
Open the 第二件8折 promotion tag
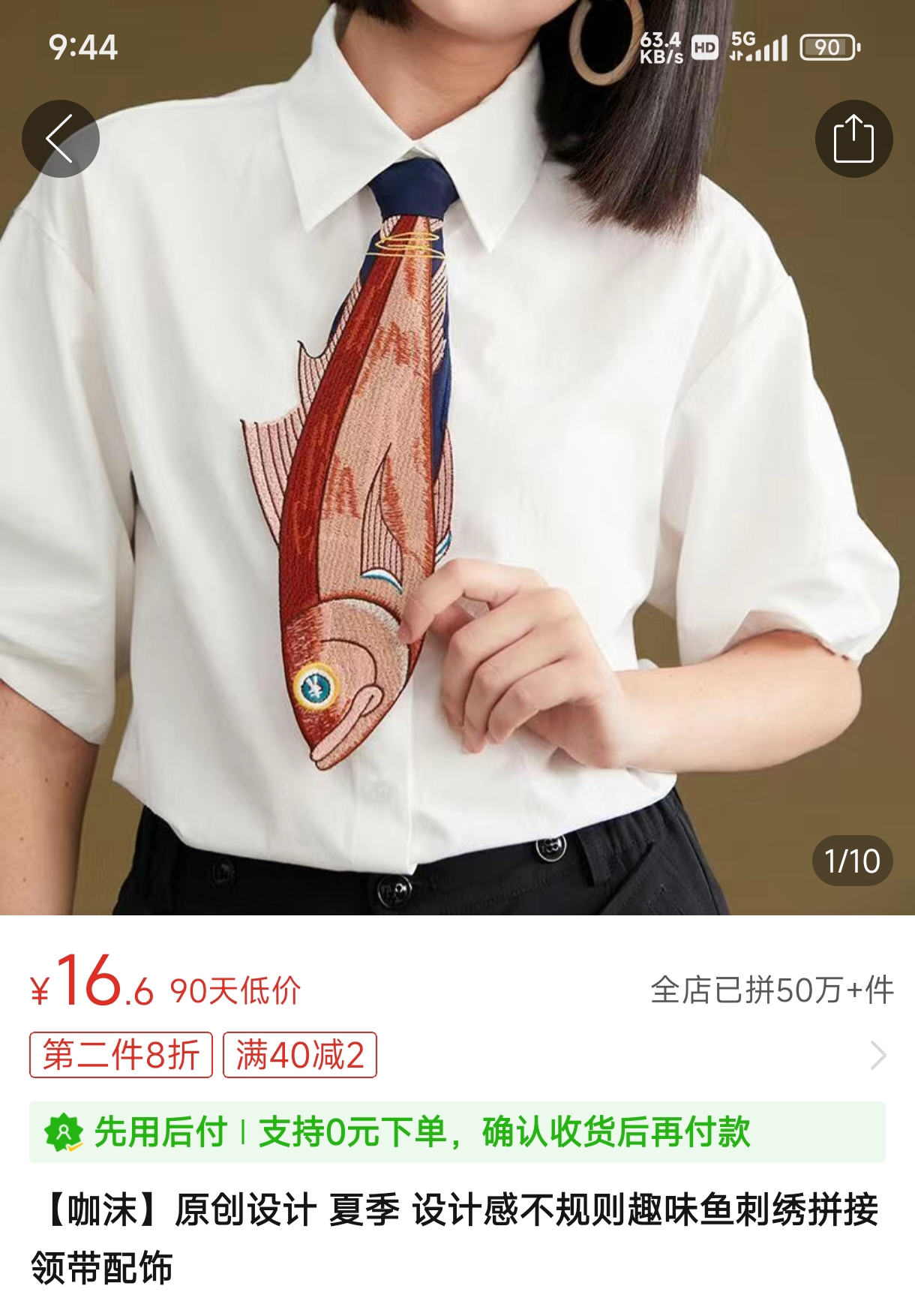121,1055
